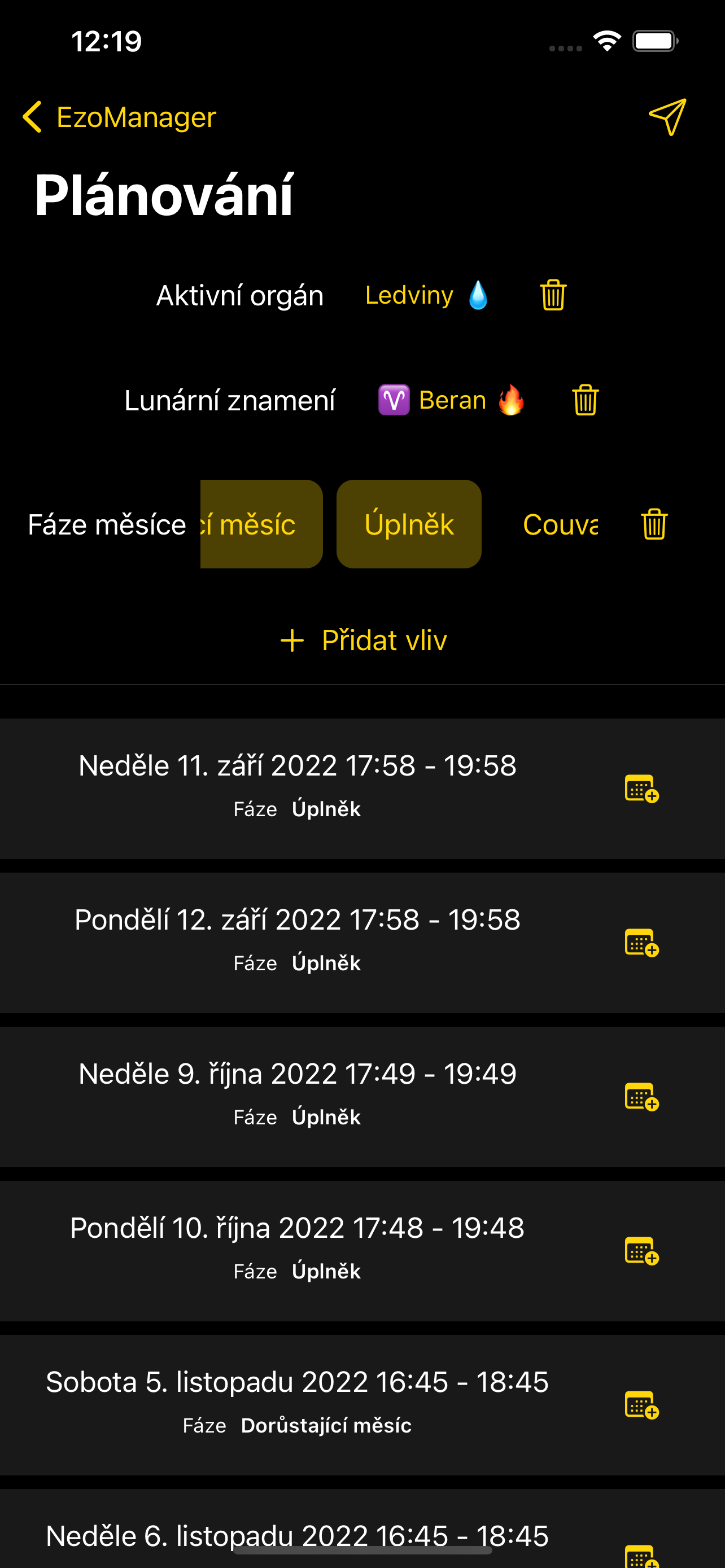This screenshot has height=1568, width=725.
Task: Delete the Fáze měsíce influence
Action: point(654,524)
